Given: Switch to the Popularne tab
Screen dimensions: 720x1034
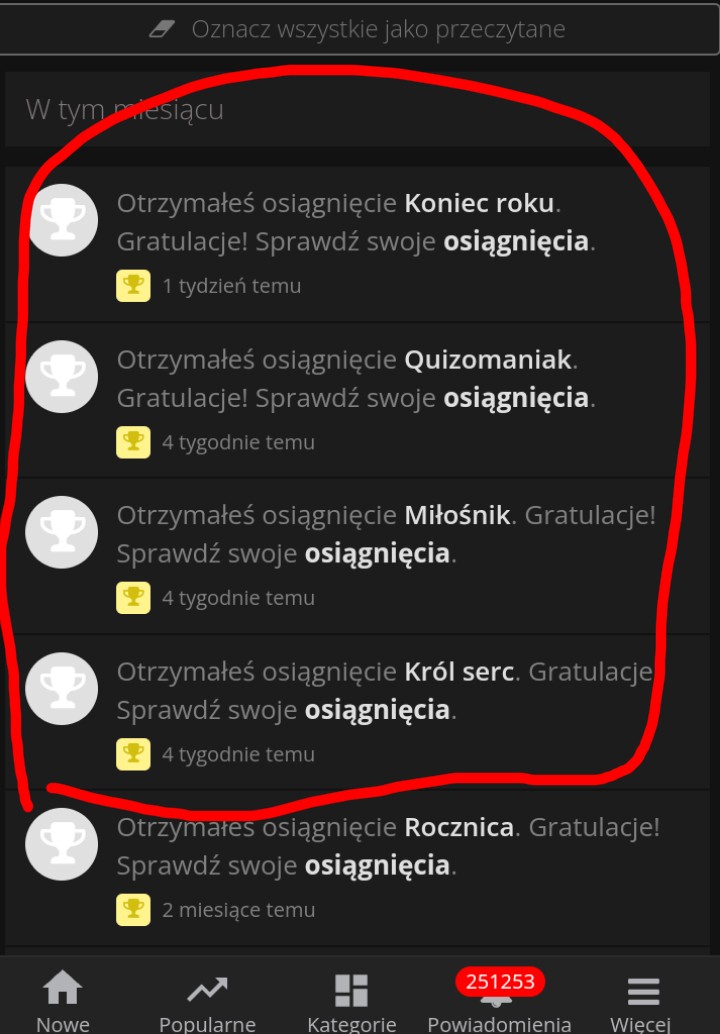Looking at the screenshot, I should click(x=207, y=1002).
